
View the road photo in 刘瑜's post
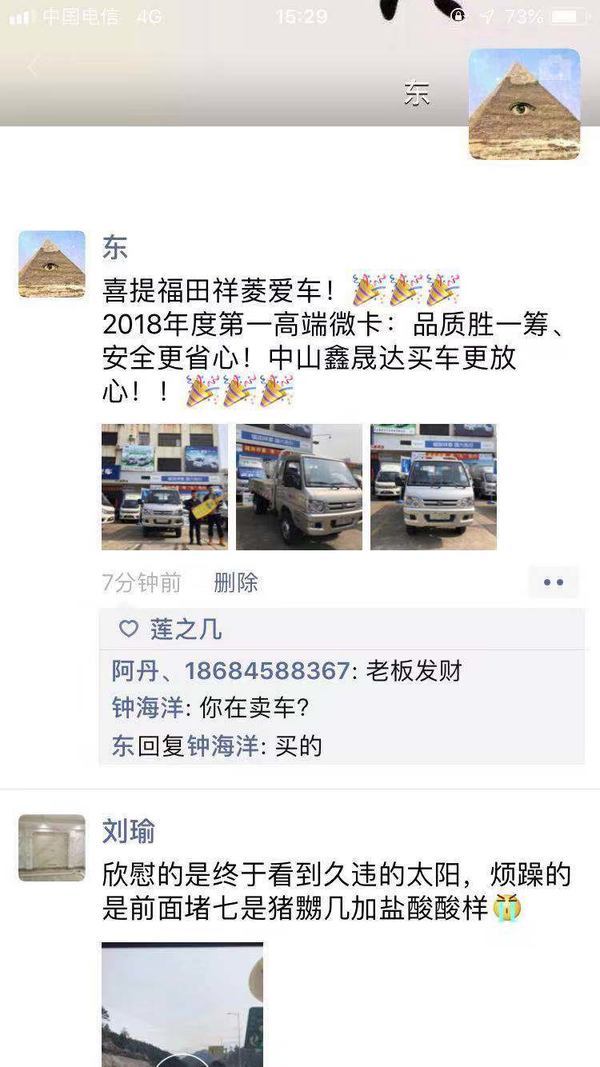point(182,1004)
